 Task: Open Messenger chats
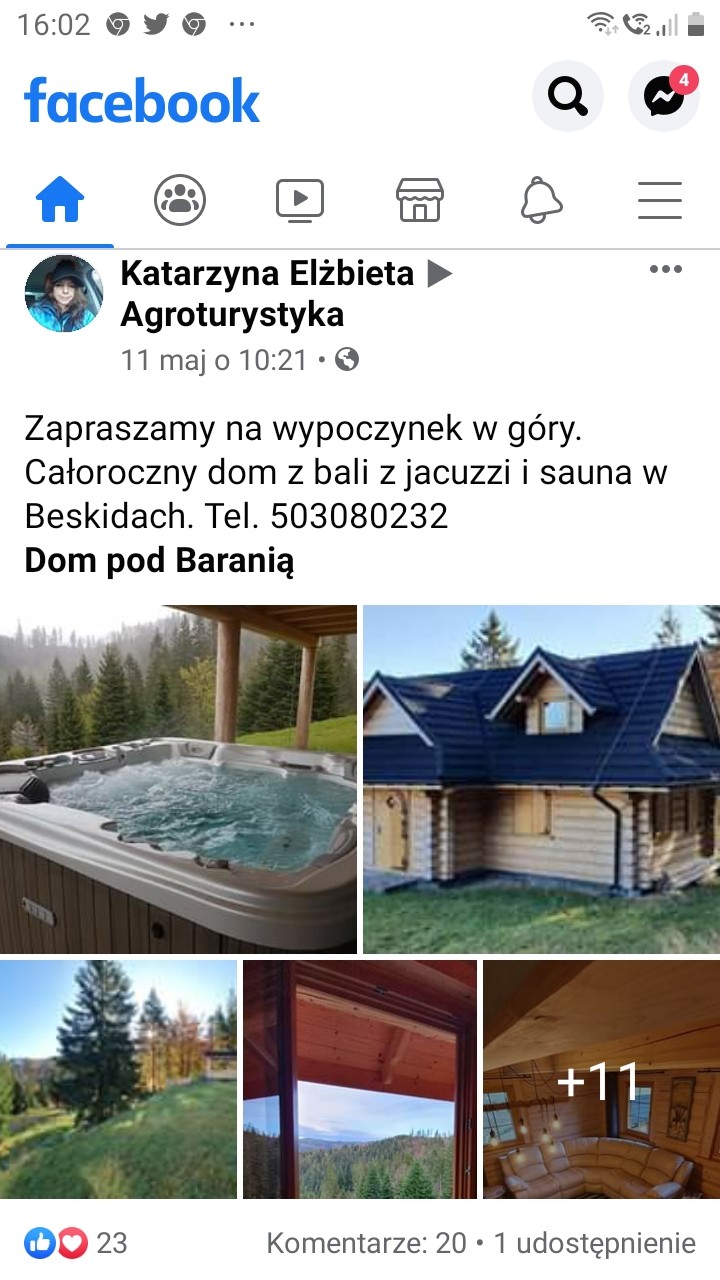click(x=663, y=97)
